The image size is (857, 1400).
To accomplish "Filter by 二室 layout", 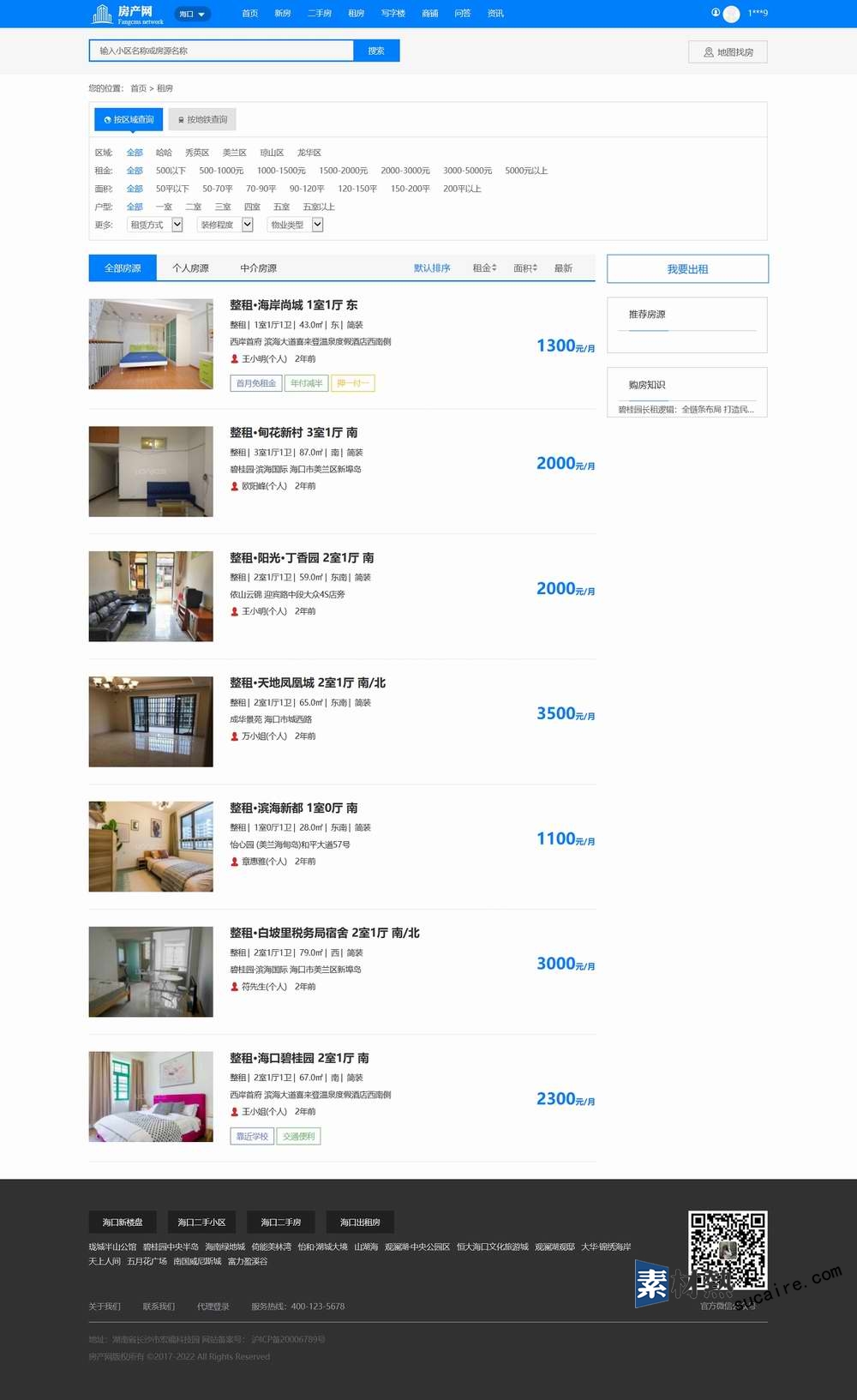I will pyautogui.click(x=194, y=207).
